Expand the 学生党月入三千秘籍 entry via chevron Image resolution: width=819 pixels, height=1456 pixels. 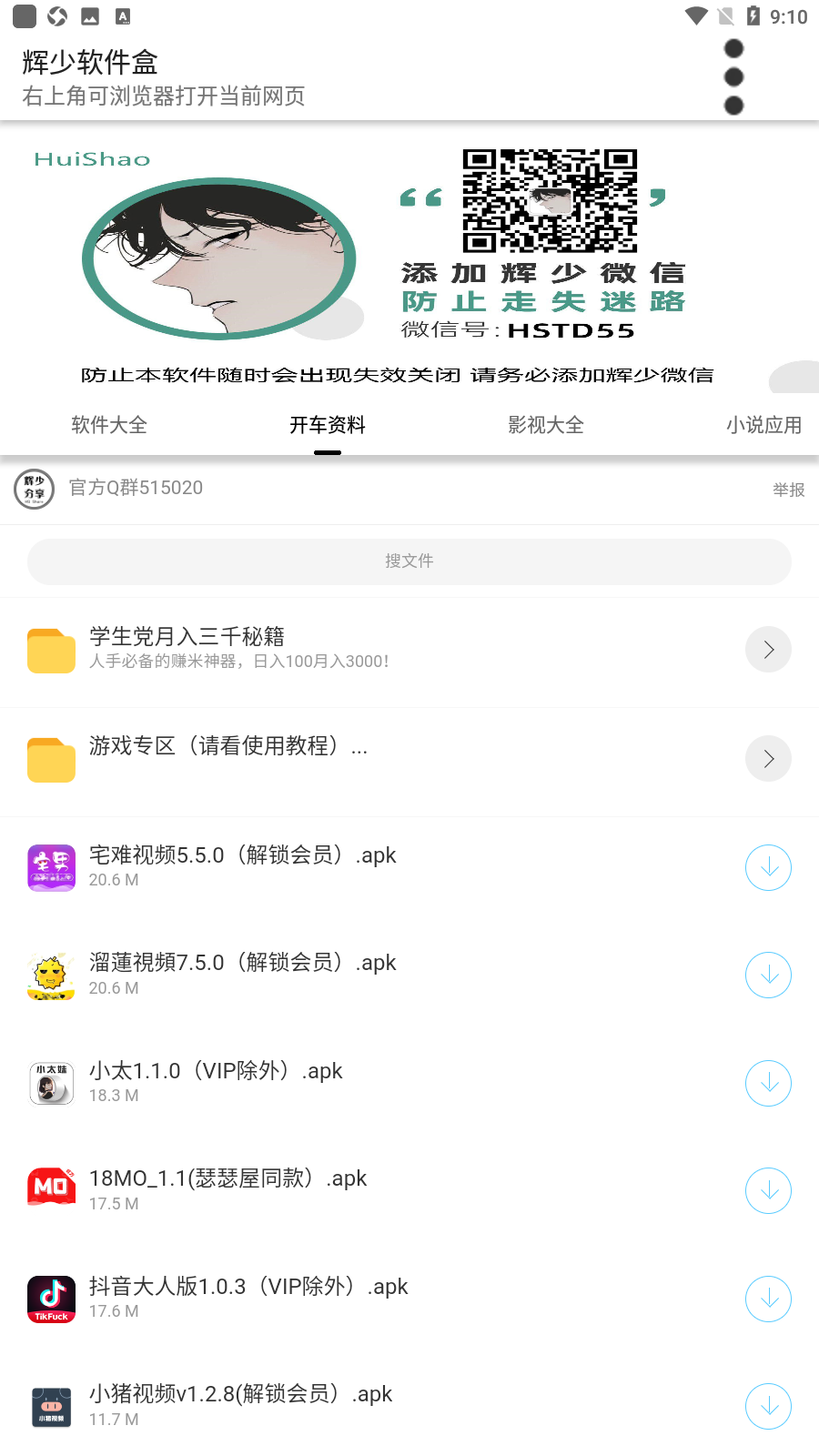click(767, 649)
